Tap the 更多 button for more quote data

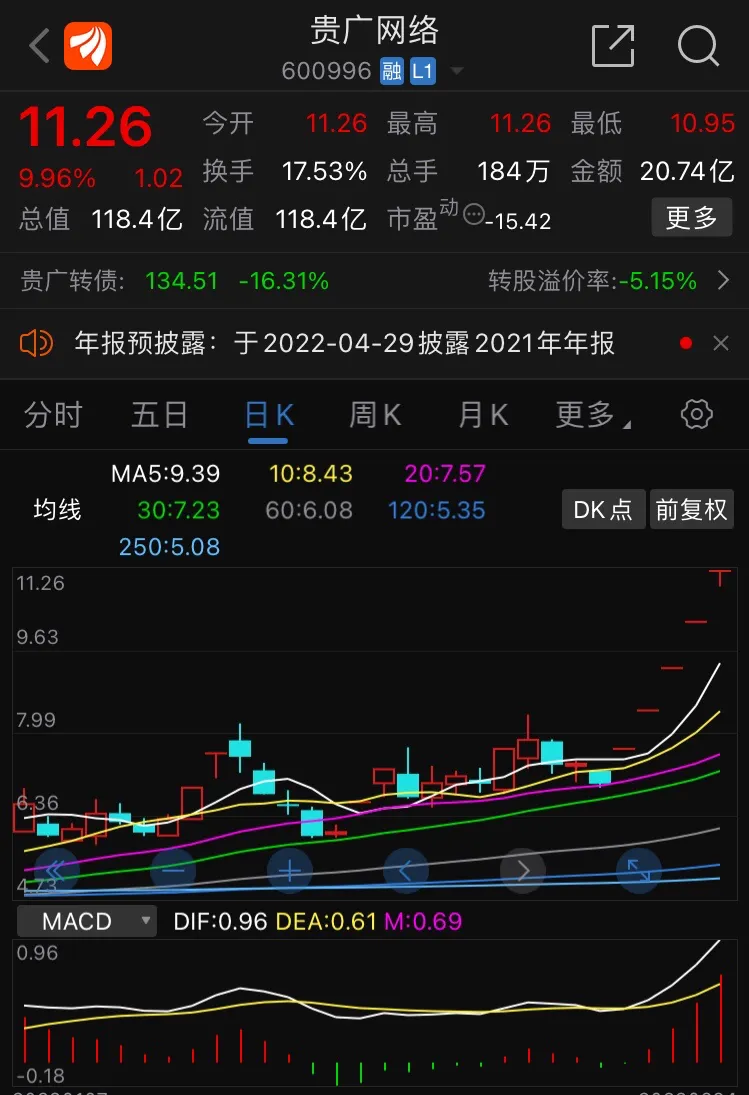692,217
